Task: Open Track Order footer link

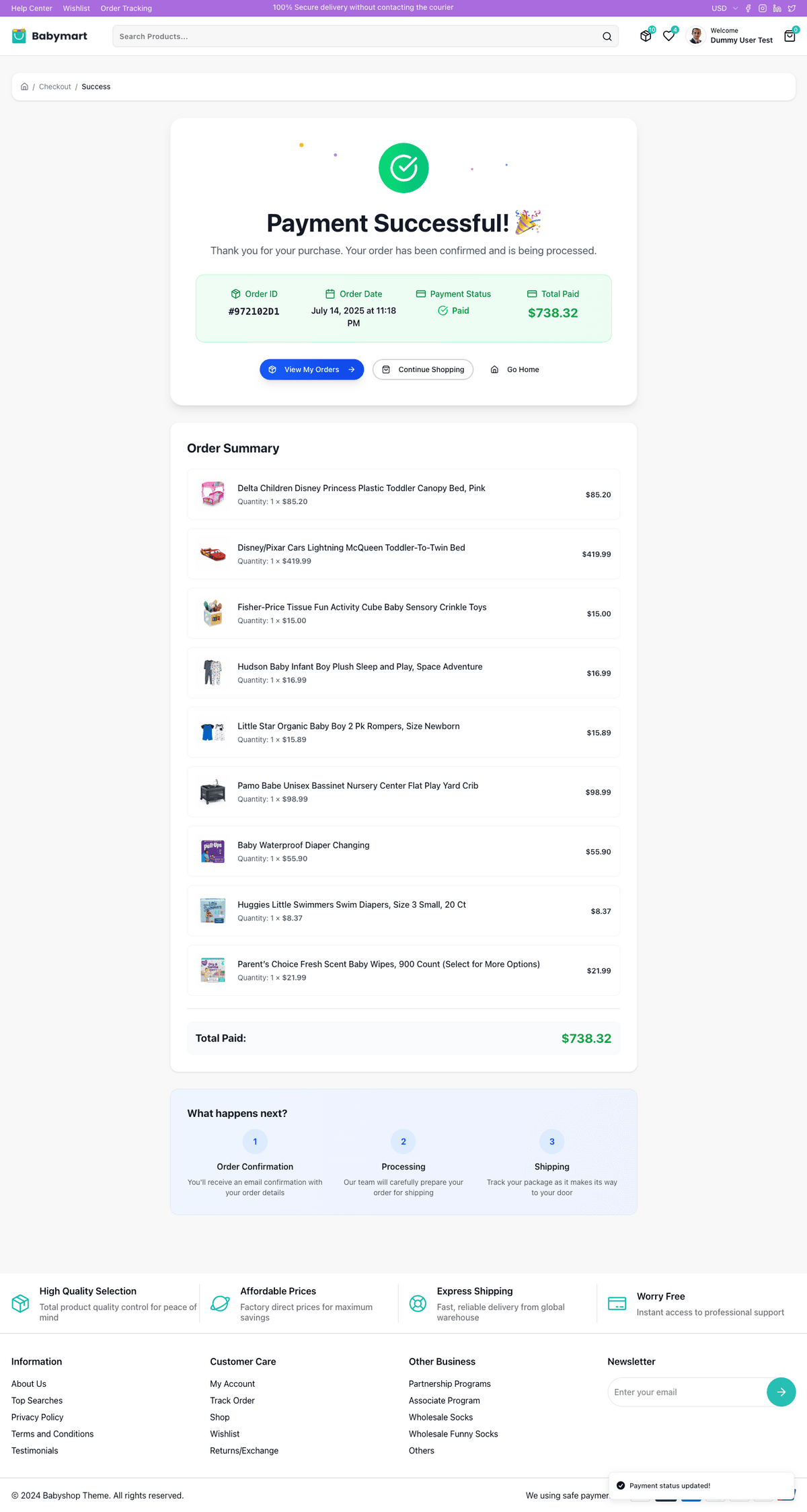Action: coord(232,1400)
